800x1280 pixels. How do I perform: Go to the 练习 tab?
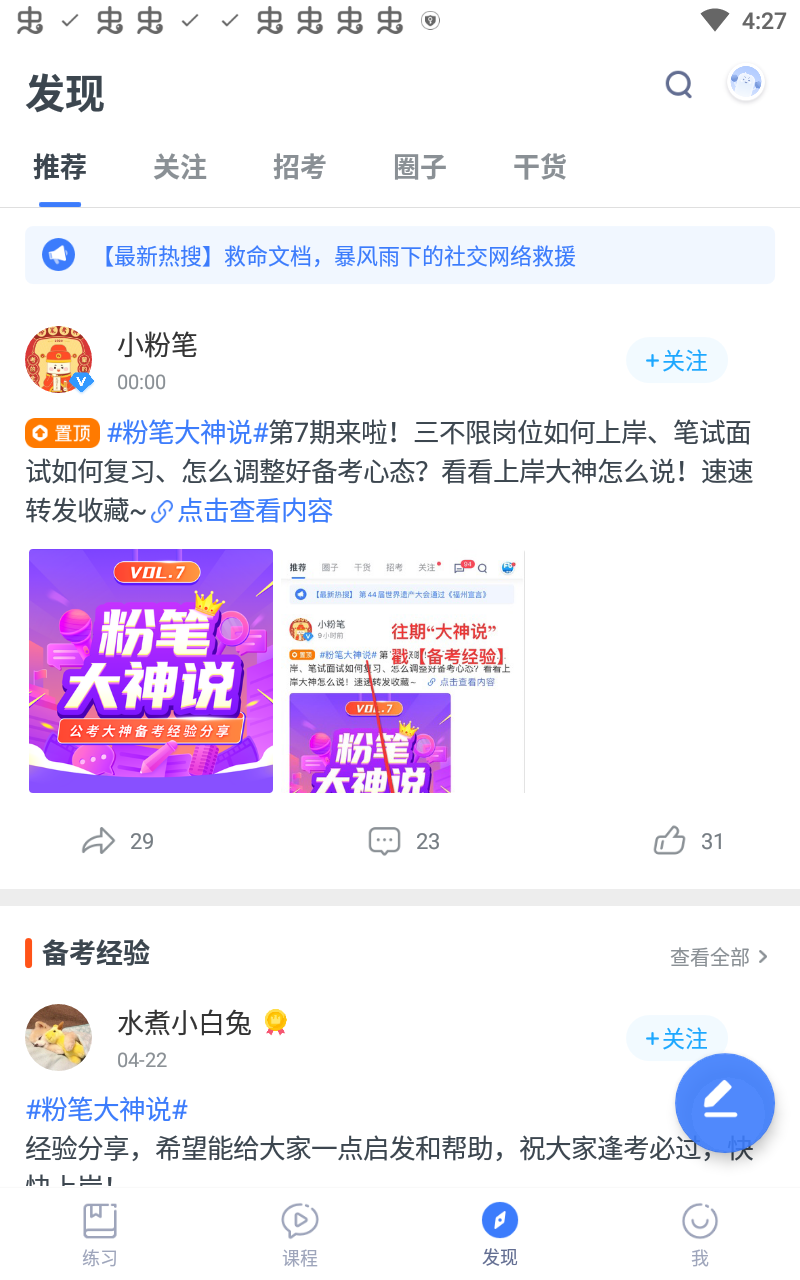[100, 1234]
